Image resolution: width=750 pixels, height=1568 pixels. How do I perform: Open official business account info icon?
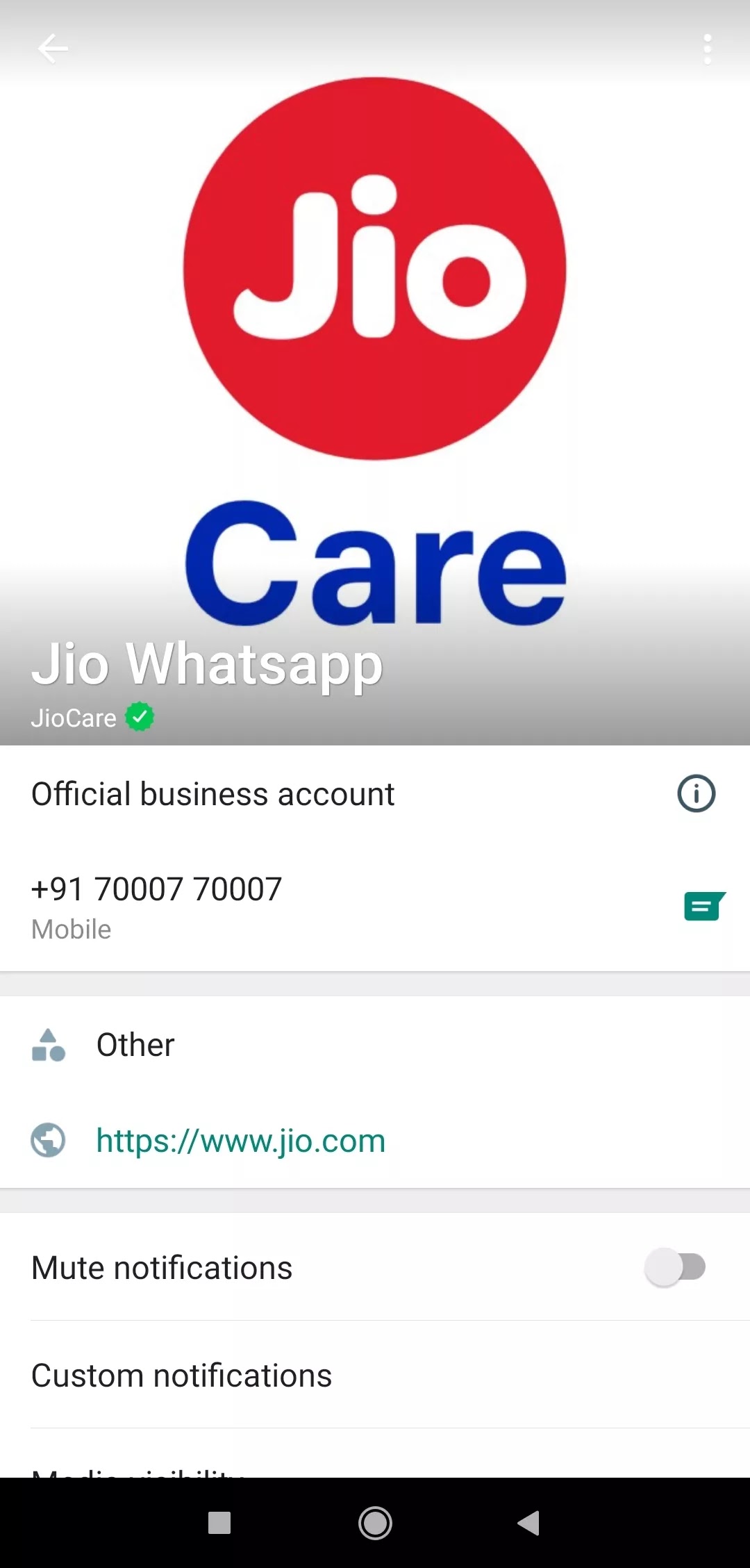coord(696,793)
